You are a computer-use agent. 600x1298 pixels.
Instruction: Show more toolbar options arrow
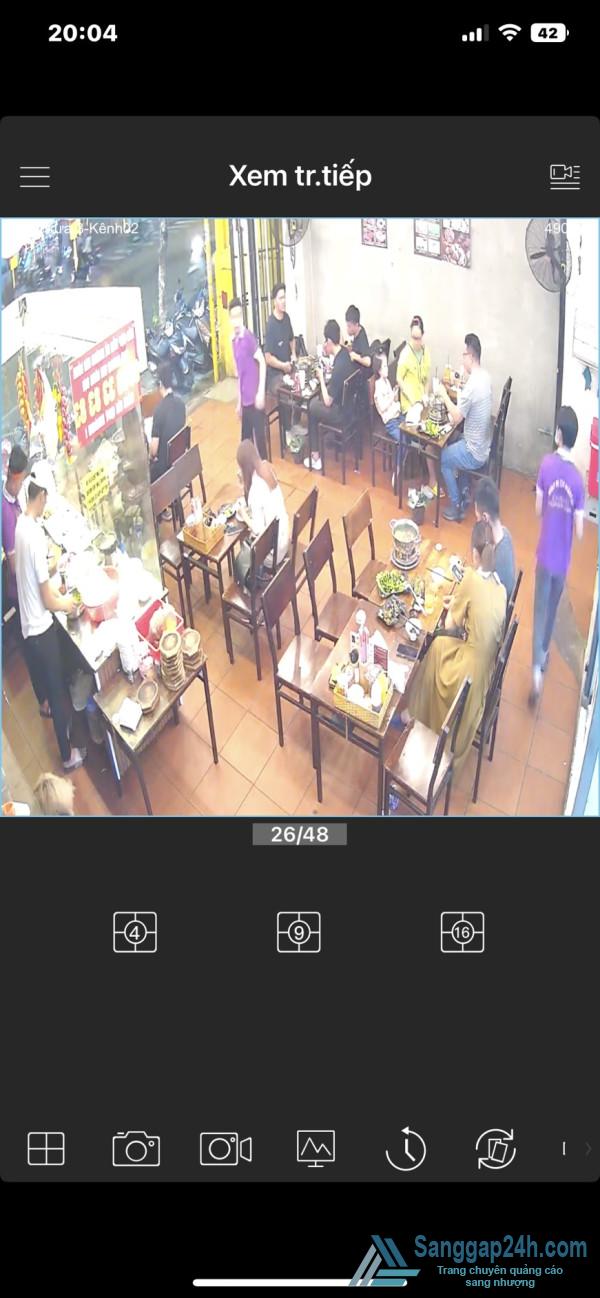[x=587, y=1149]
